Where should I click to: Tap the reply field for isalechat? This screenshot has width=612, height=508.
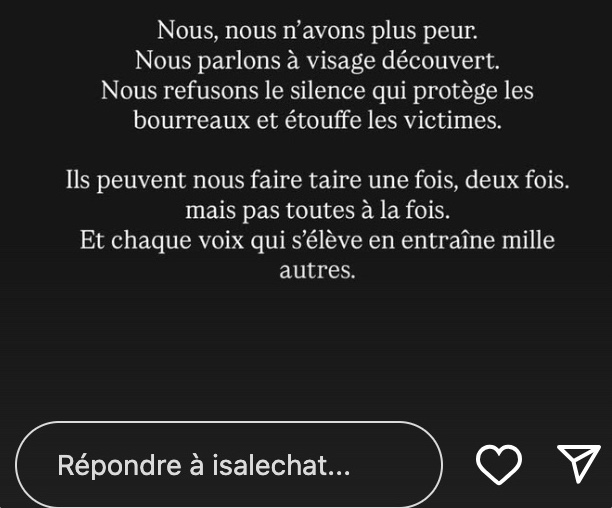coord(228,465)
